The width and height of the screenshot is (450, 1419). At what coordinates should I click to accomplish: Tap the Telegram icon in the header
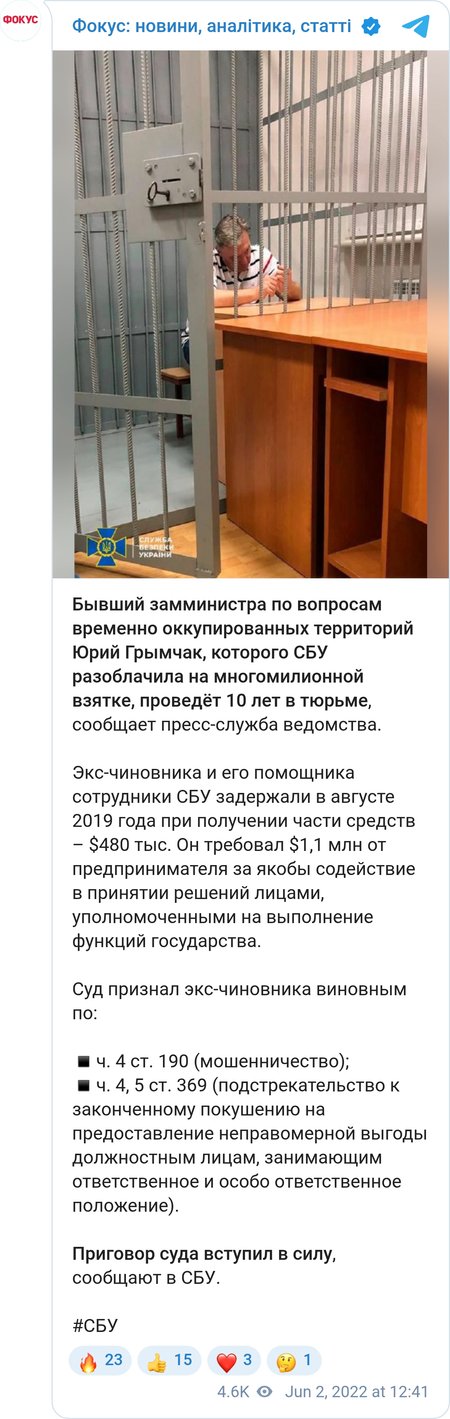pos(415,27)
